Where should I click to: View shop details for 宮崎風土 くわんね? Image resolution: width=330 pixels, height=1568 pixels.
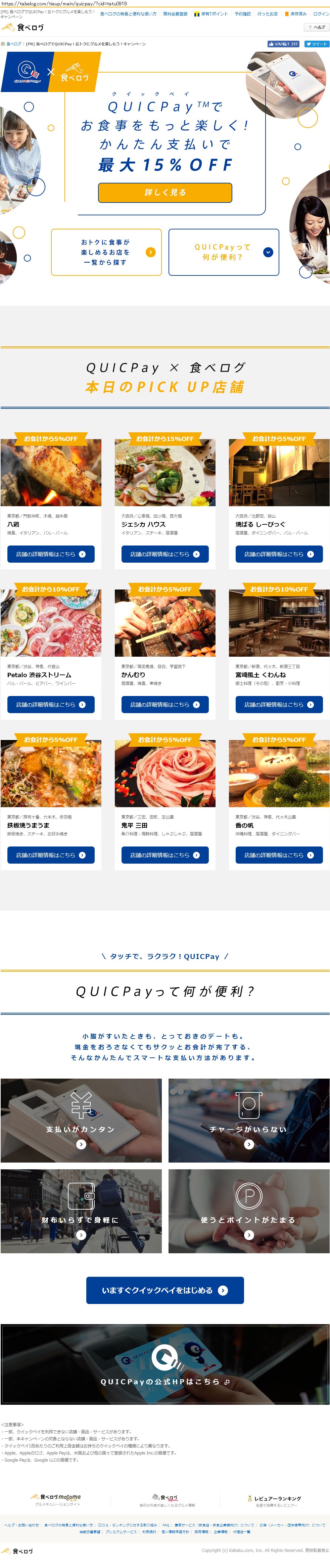click(279, 704)
